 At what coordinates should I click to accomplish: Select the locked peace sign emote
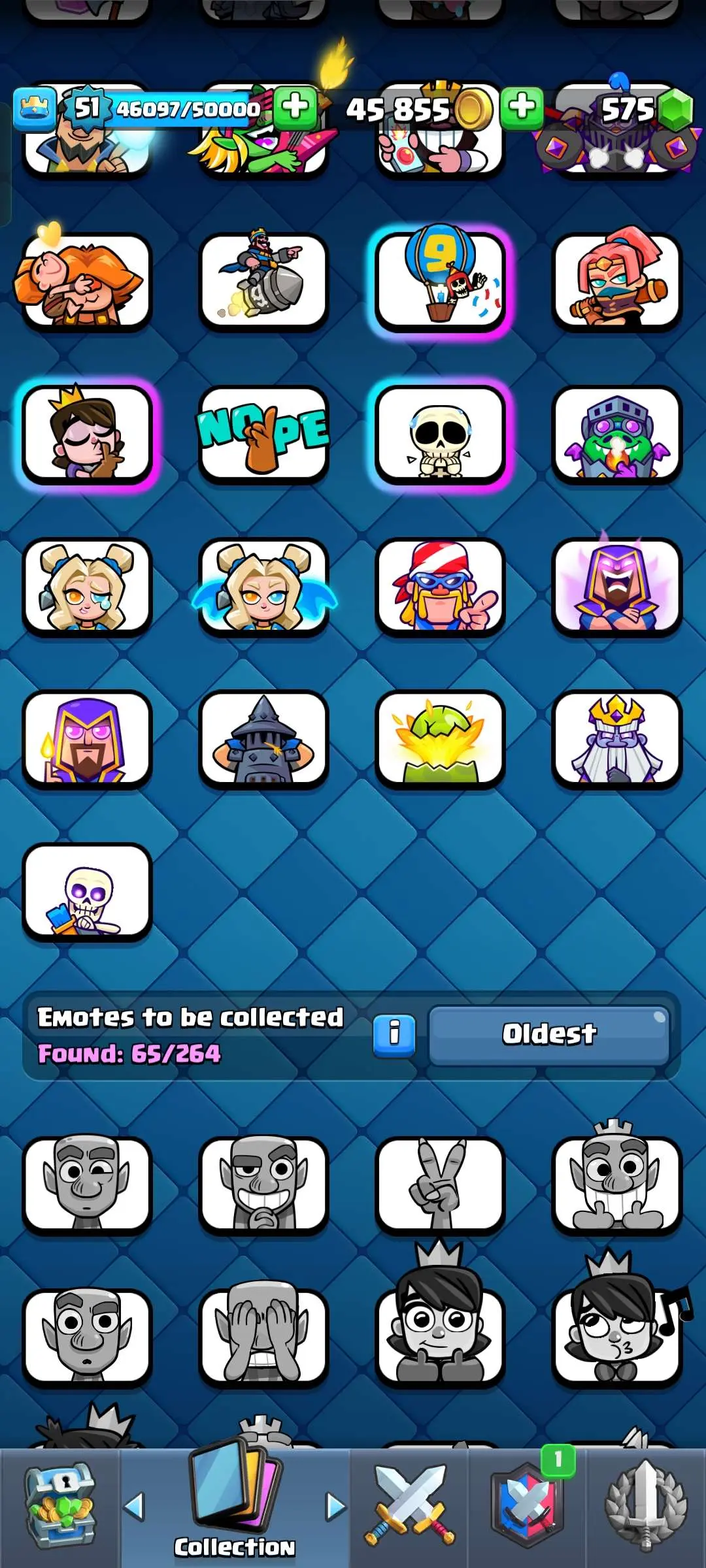tap(441, 1184)
